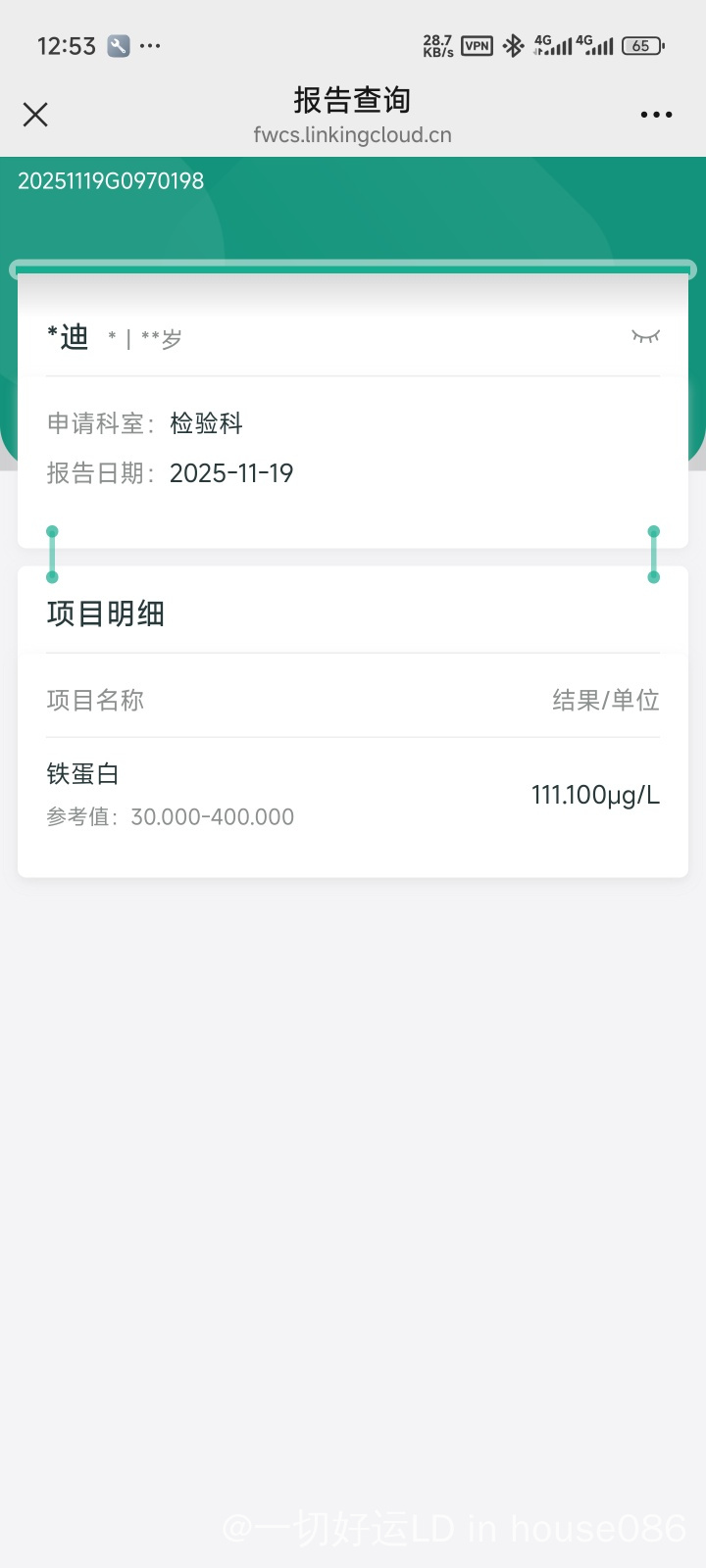The image size is (706, 1568).
Task: Open the three-dot more options menu
Action: click(x=656, y=115)
